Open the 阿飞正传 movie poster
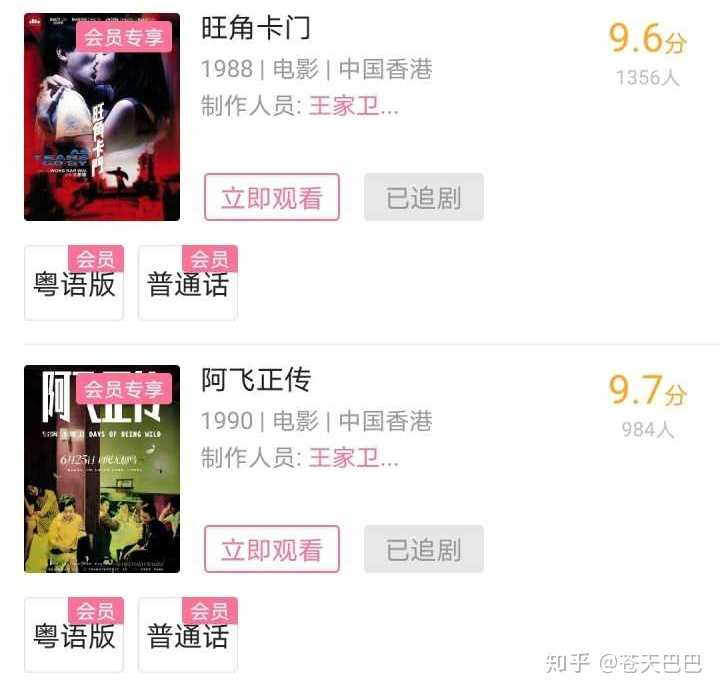 click(101, 470)
